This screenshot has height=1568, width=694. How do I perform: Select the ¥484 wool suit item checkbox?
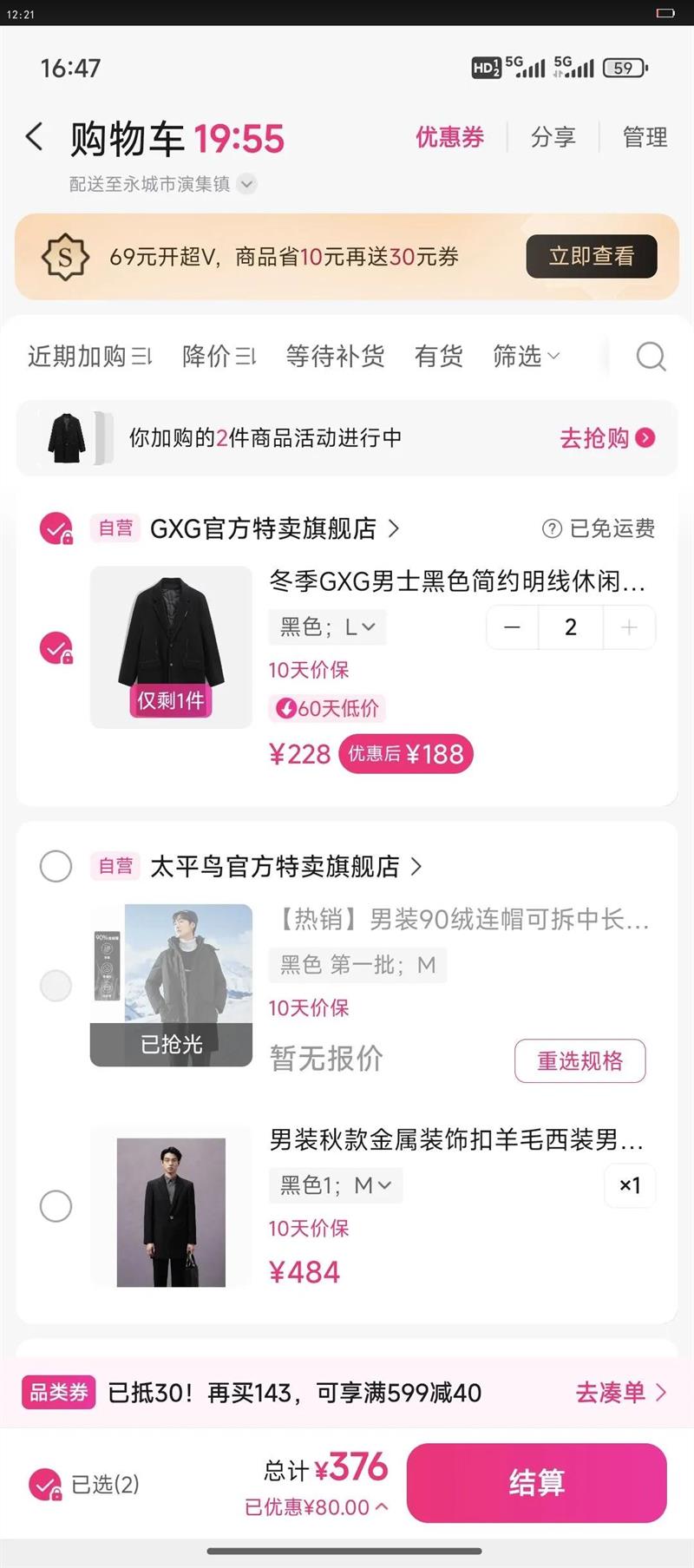[56, 1206]
